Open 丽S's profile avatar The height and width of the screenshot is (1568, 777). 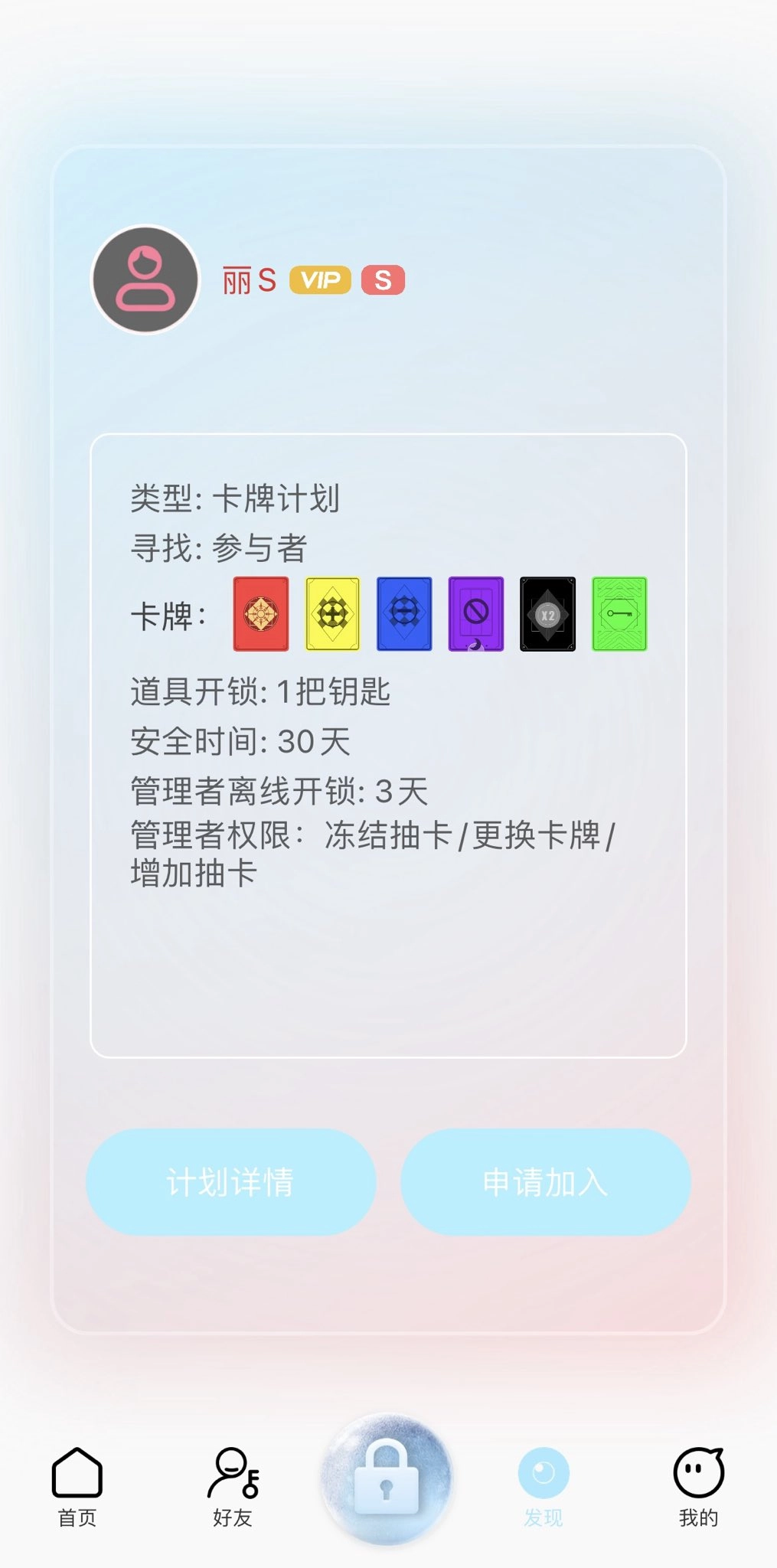point(145,280)
